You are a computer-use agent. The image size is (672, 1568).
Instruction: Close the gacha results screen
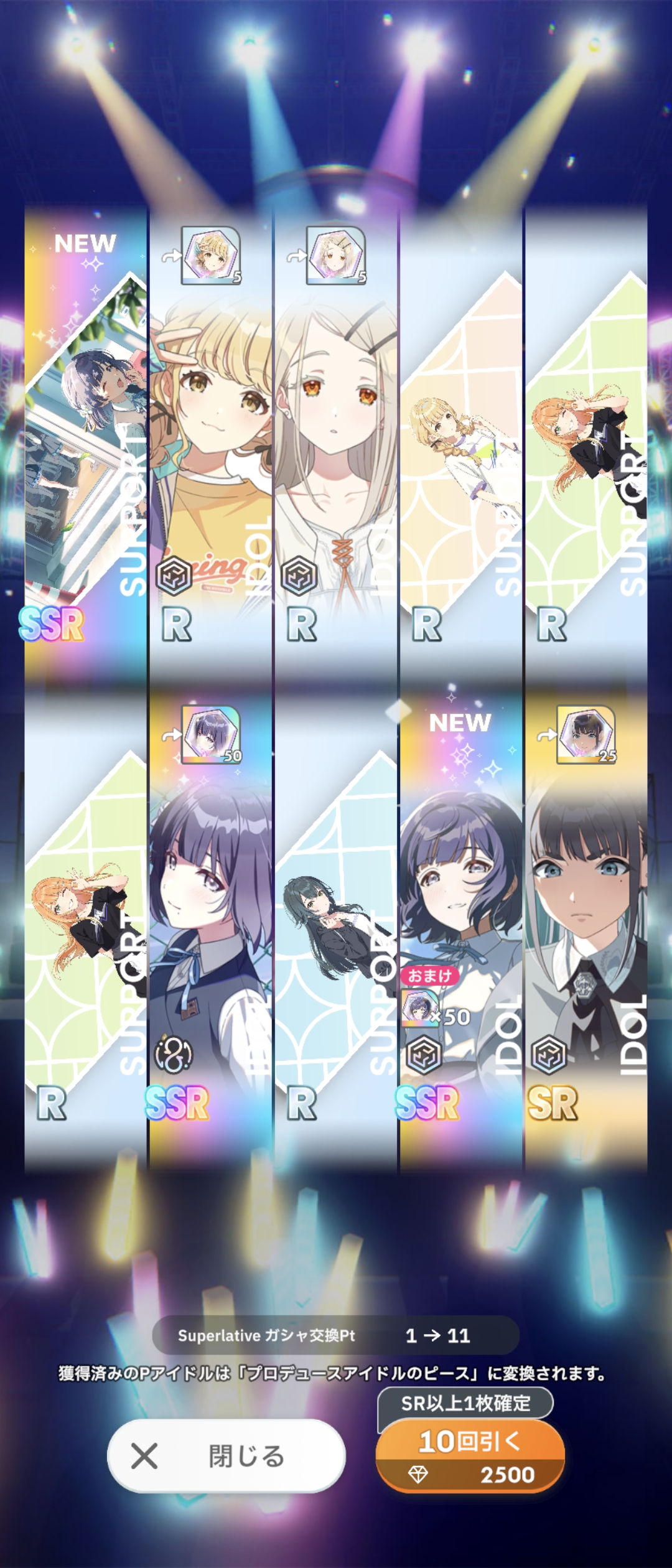coord(226,1456)
